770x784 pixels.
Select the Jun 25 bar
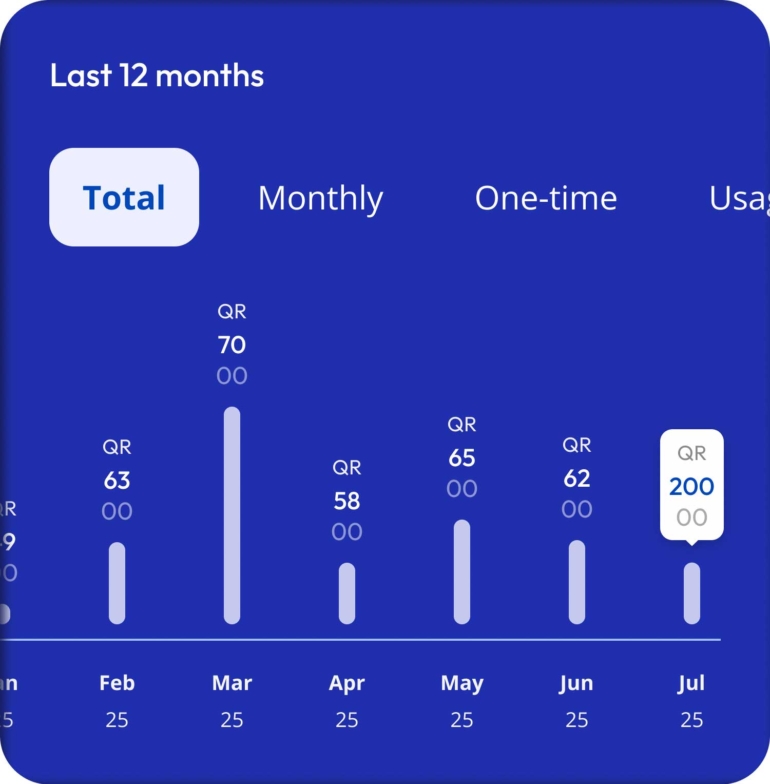[x=577, y=582]
